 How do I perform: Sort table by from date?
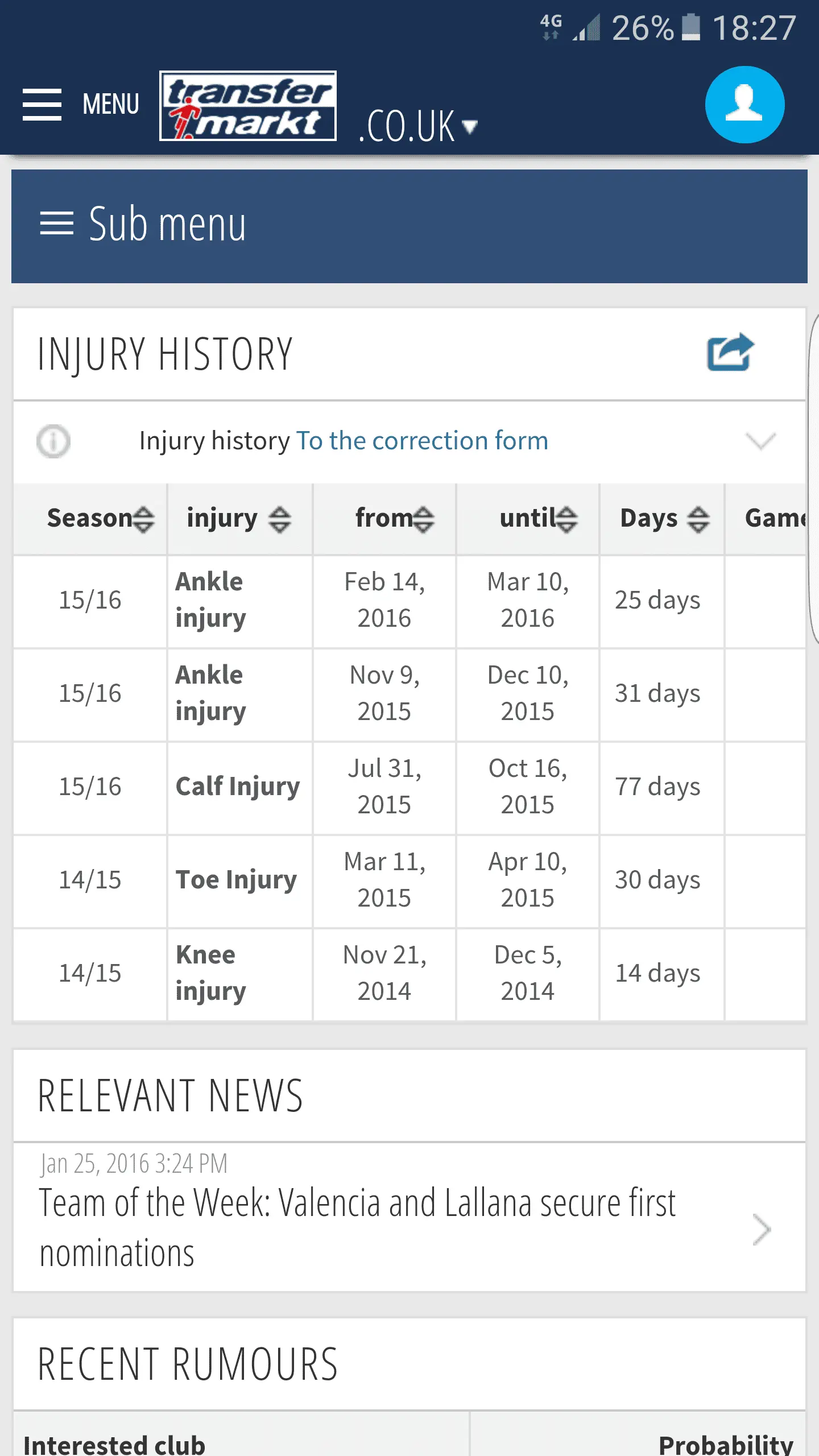pyautogui.click(x=395, y=519)
